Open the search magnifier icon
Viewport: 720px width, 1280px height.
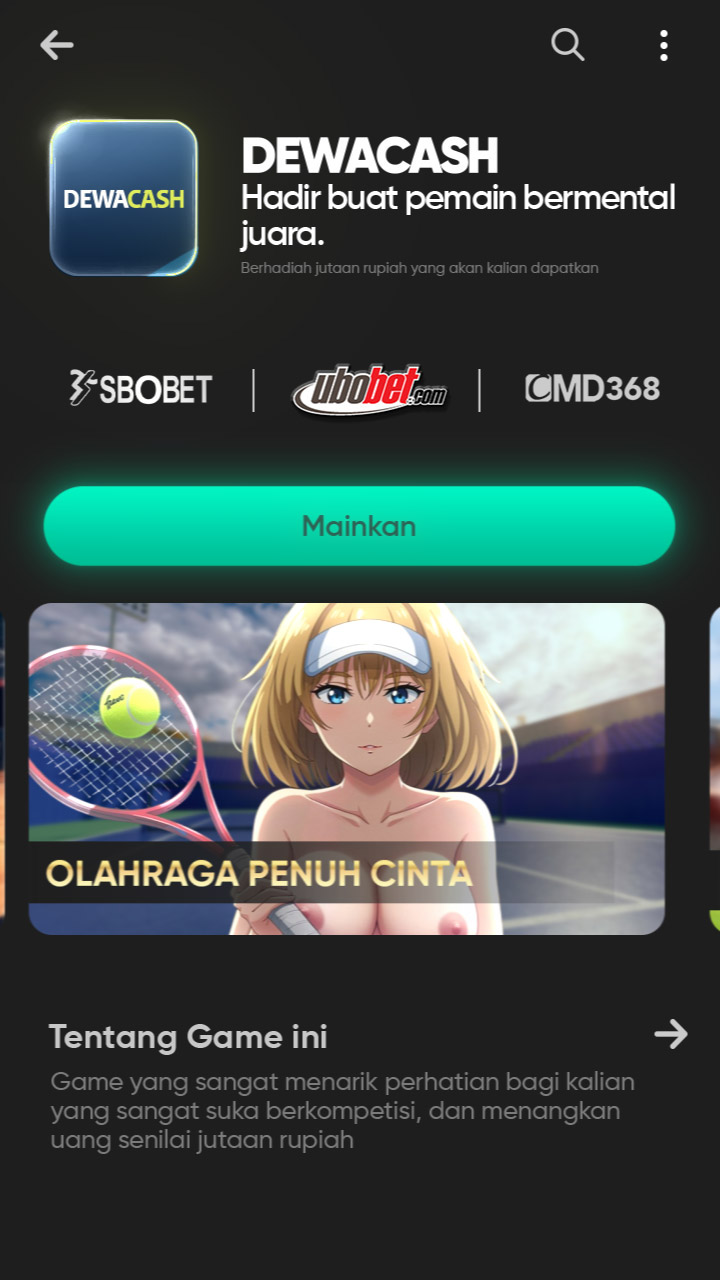pyautogui.click(x=567, y=44)
